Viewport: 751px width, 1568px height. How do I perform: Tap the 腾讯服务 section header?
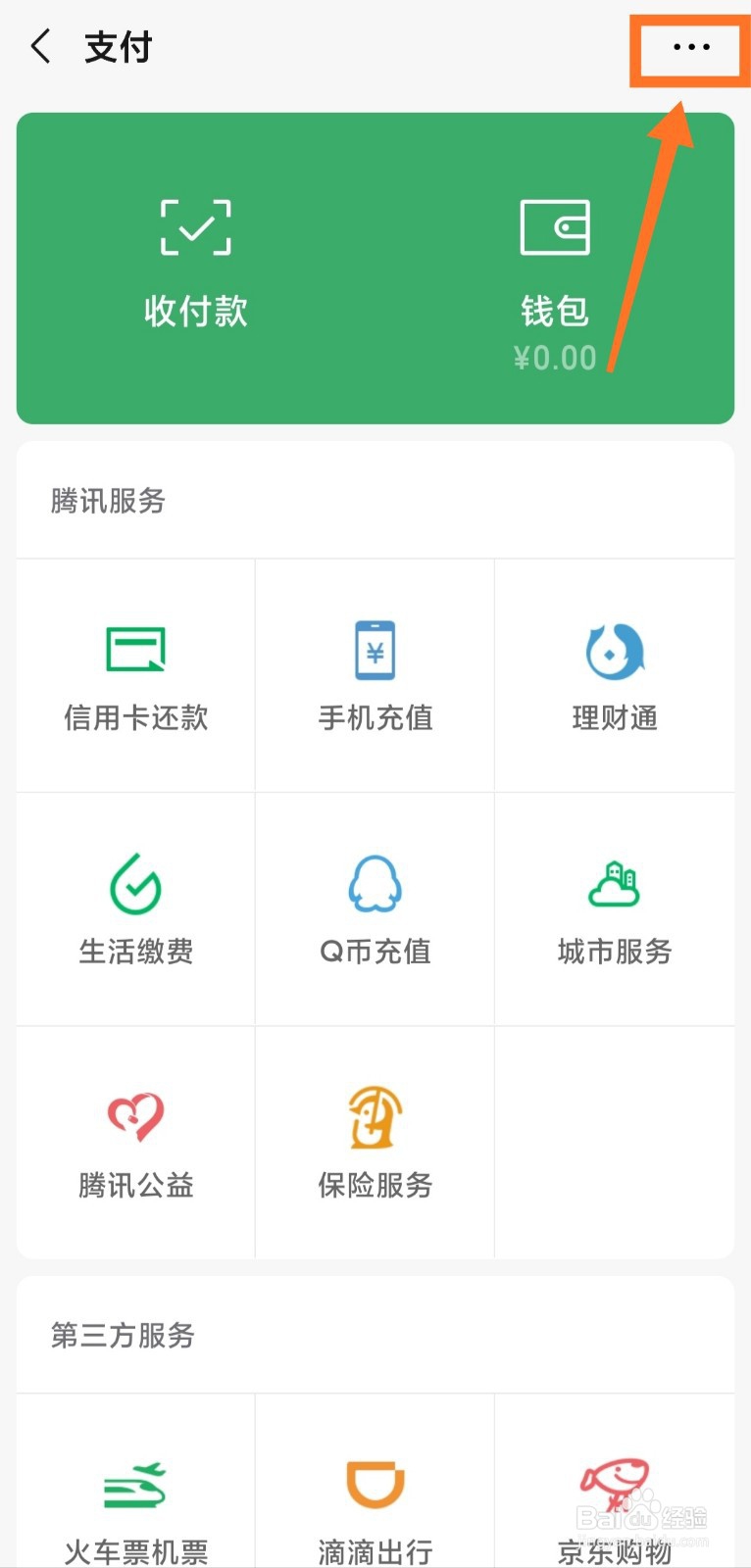[106, 501]
